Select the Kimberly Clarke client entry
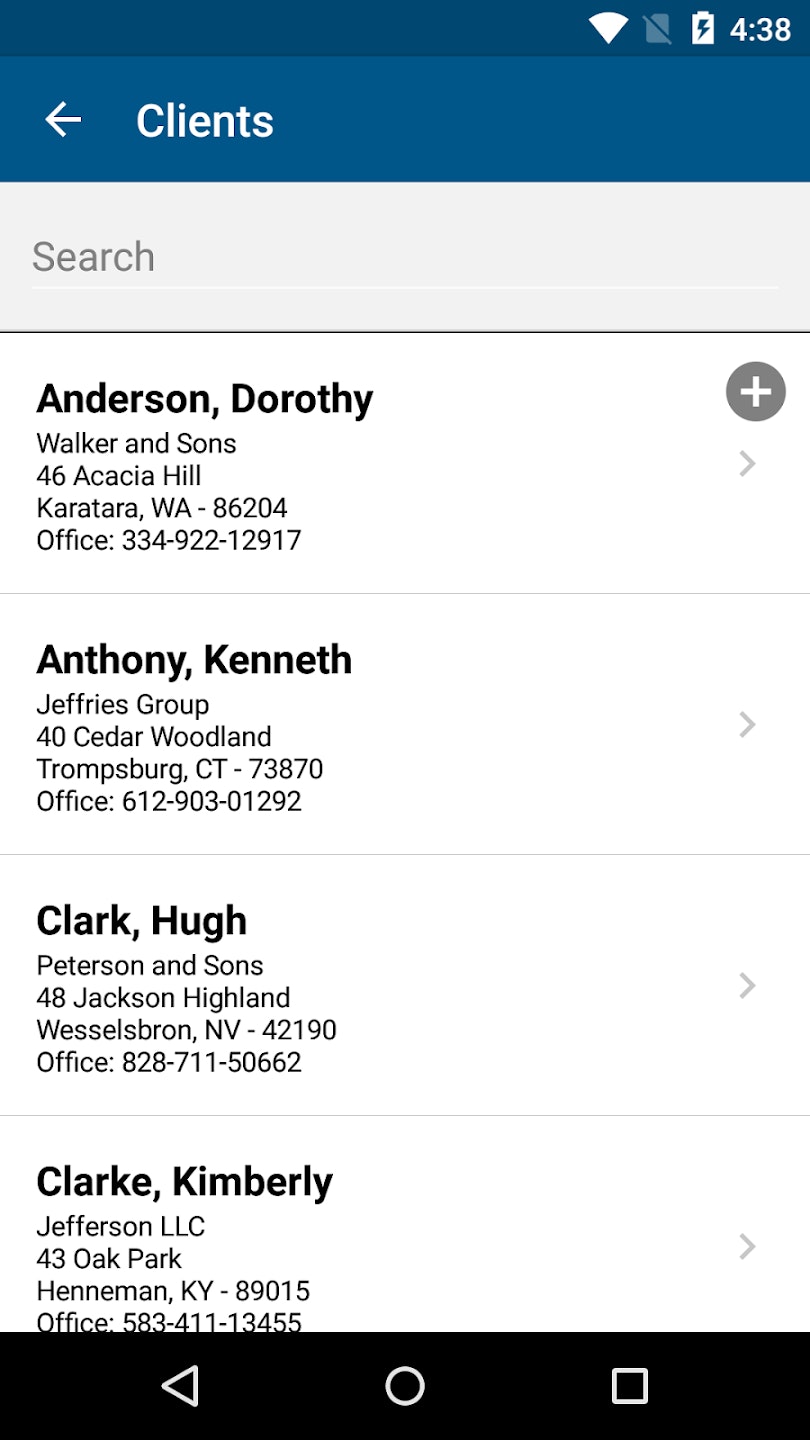Image resolution: width=810 pixels, height=1440 pixels. (380, 1240)
